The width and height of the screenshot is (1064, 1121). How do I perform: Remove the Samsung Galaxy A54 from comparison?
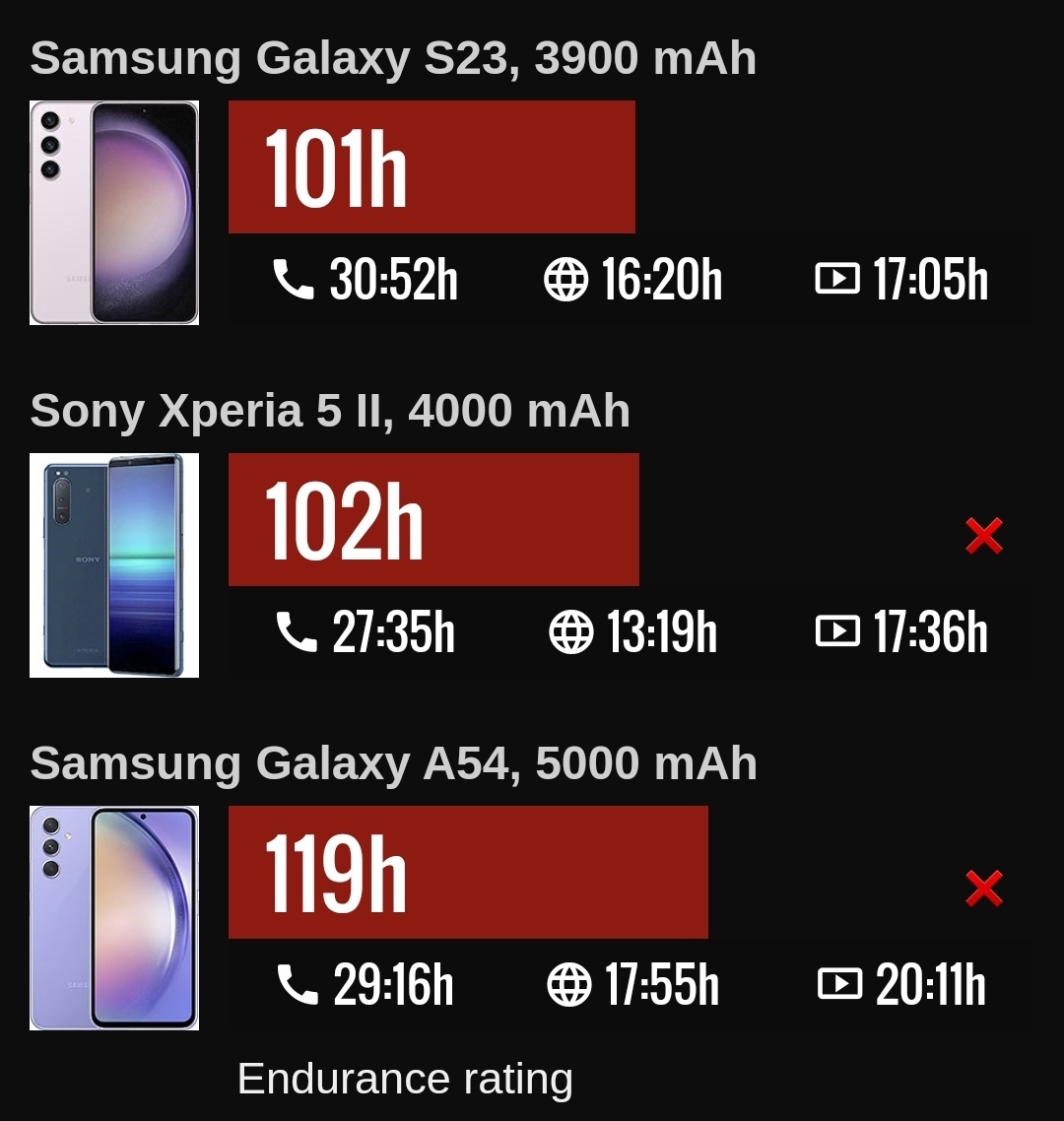point(983,889)
